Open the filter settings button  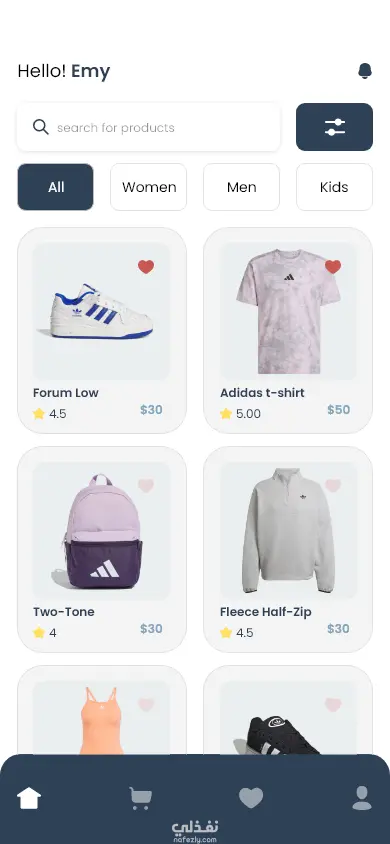[334, 127]
